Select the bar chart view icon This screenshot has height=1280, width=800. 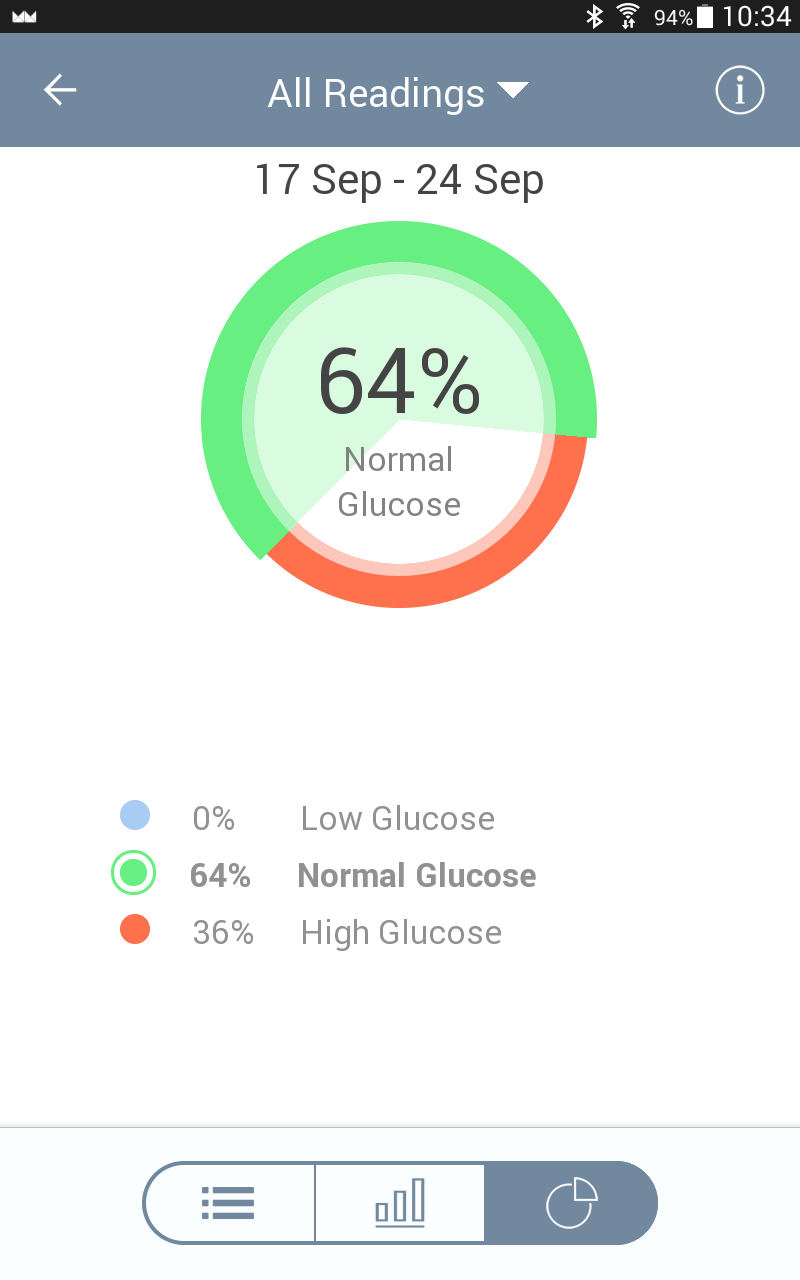pyautogui.click(x=399, y=1203)
